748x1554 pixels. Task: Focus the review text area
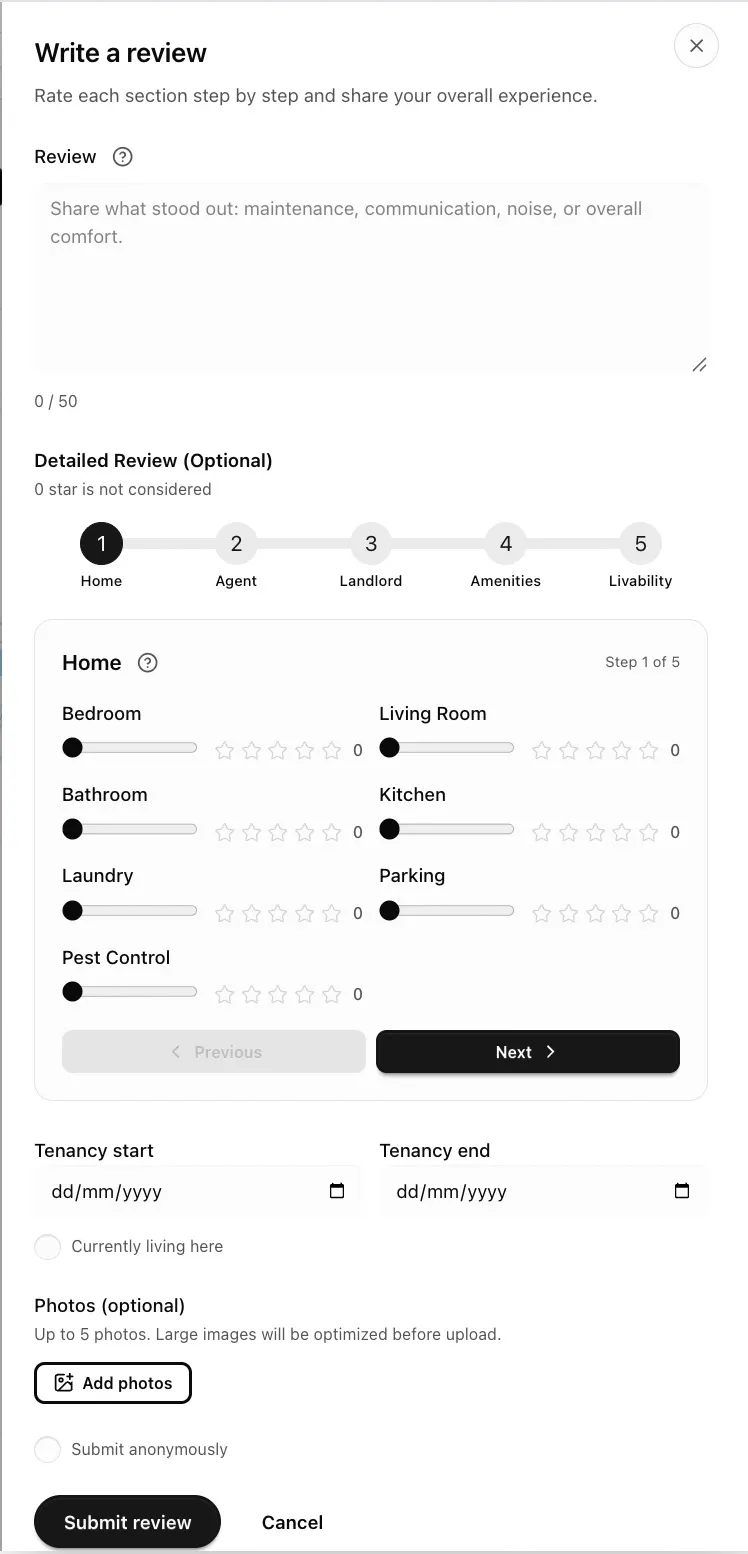[371, 278]
